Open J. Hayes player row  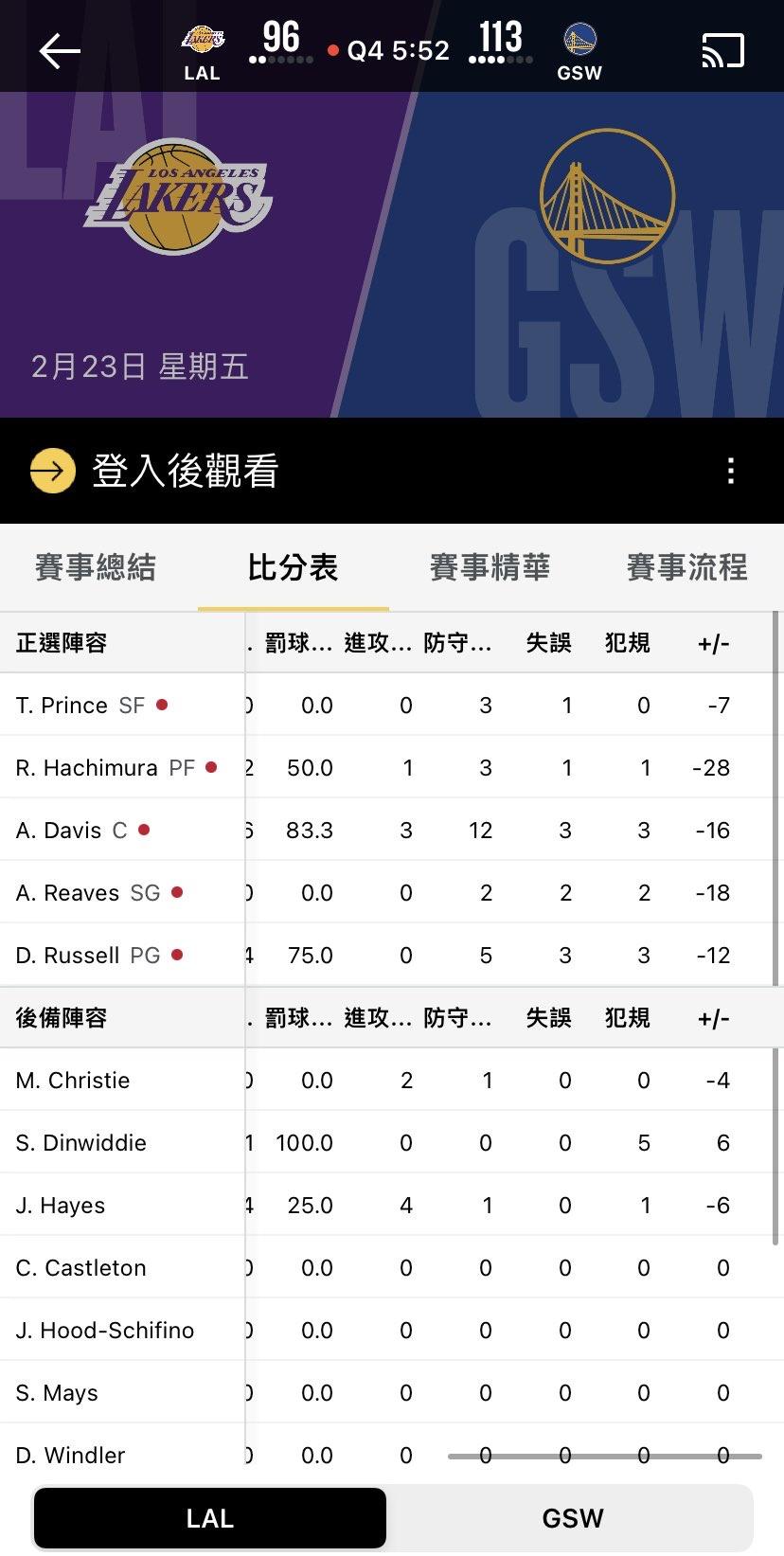pyautogui.click(x=387, y=1205)
